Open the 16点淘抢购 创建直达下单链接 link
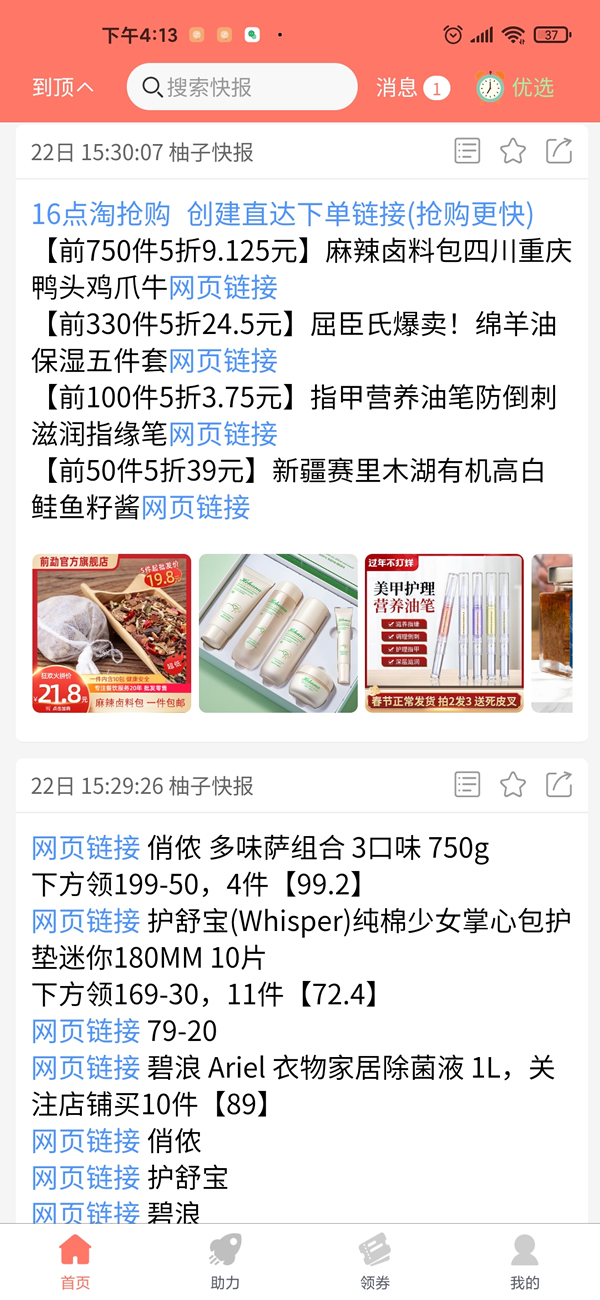600x1300 pixels. coord(283,214)
